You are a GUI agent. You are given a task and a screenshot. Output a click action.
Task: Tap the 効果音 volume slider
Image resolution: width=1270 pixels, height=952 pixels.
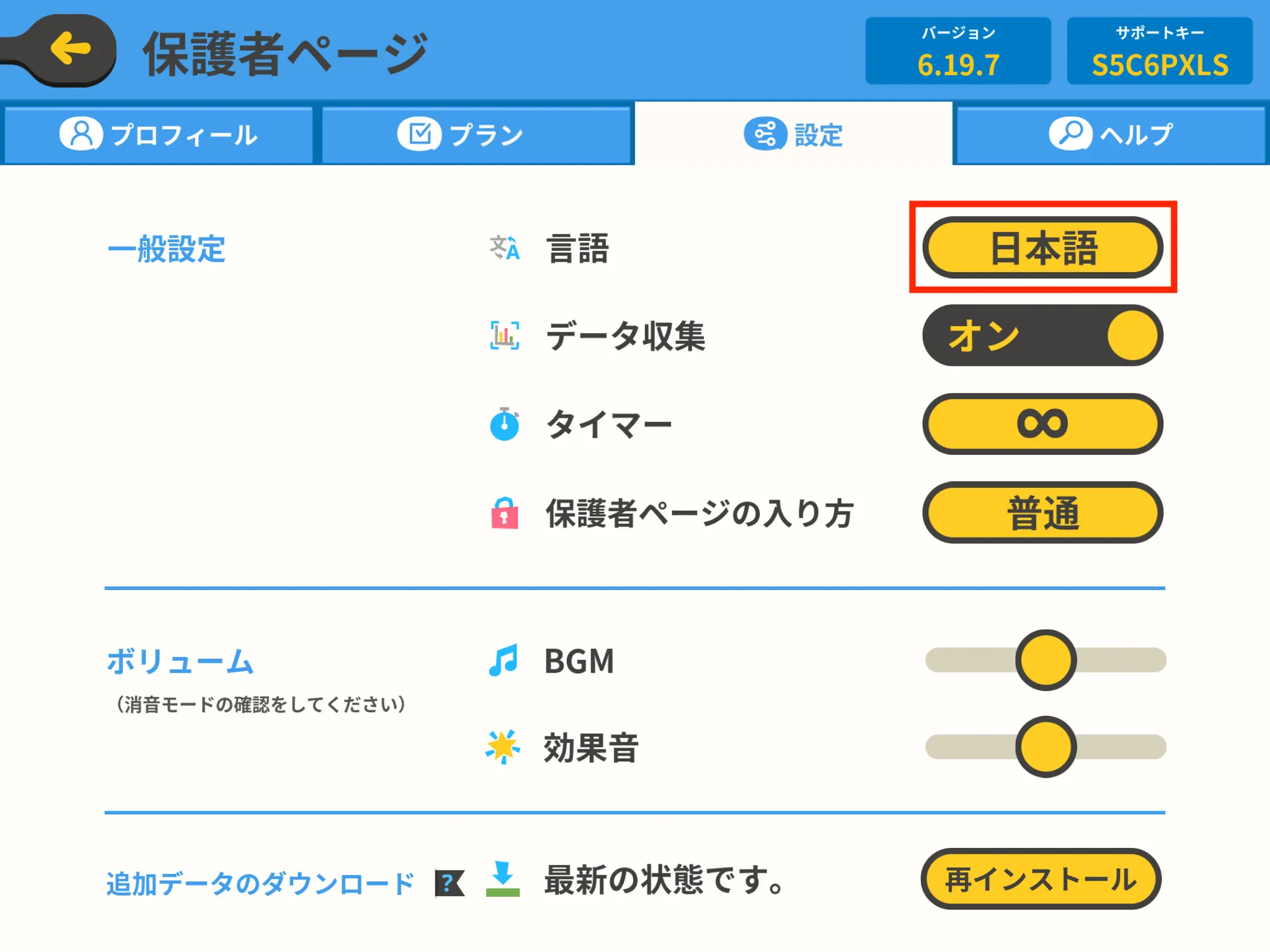click(1046, 747)
